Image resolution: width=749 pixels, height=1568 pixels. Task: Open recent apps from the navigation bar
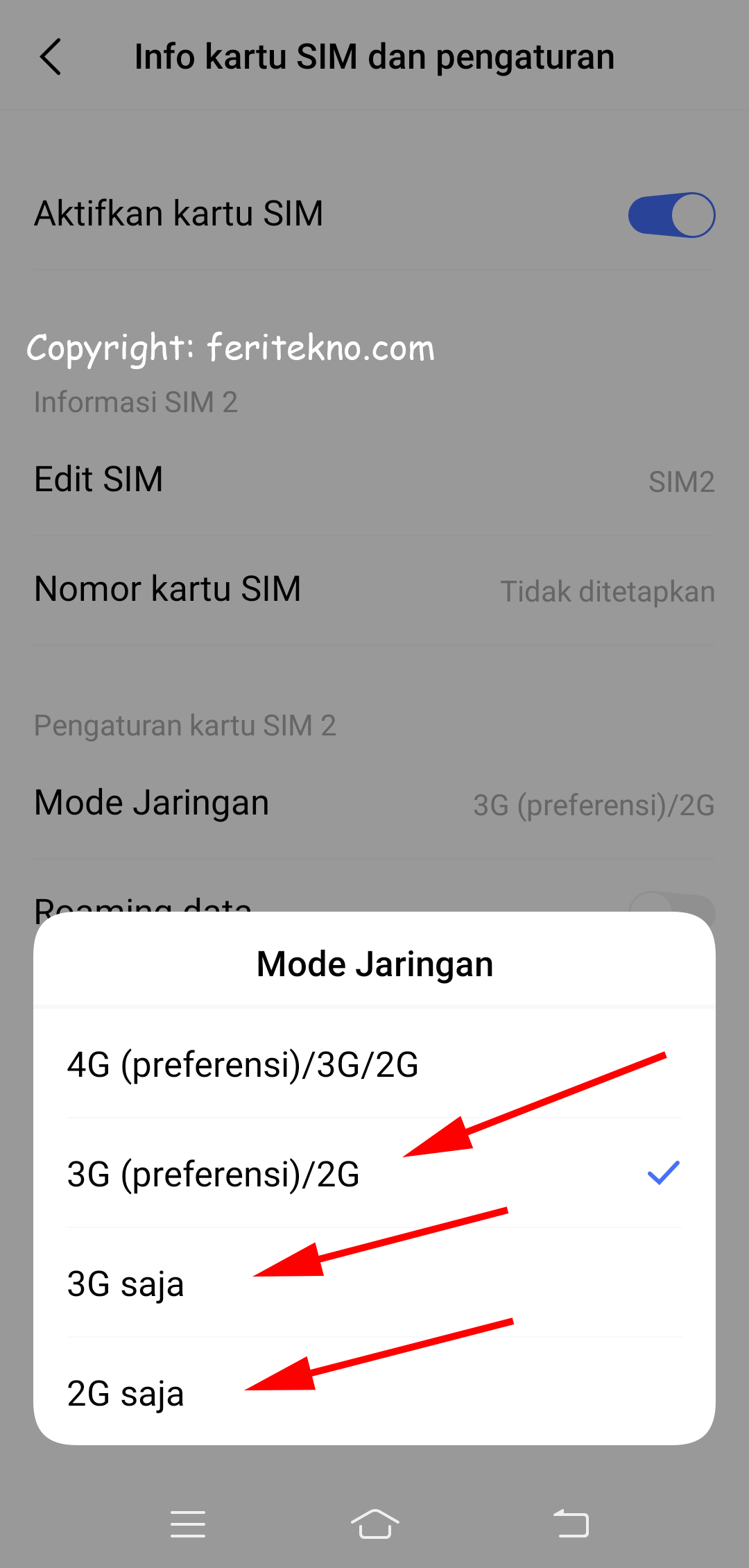pyautogui.click(x=188, y=1524)
